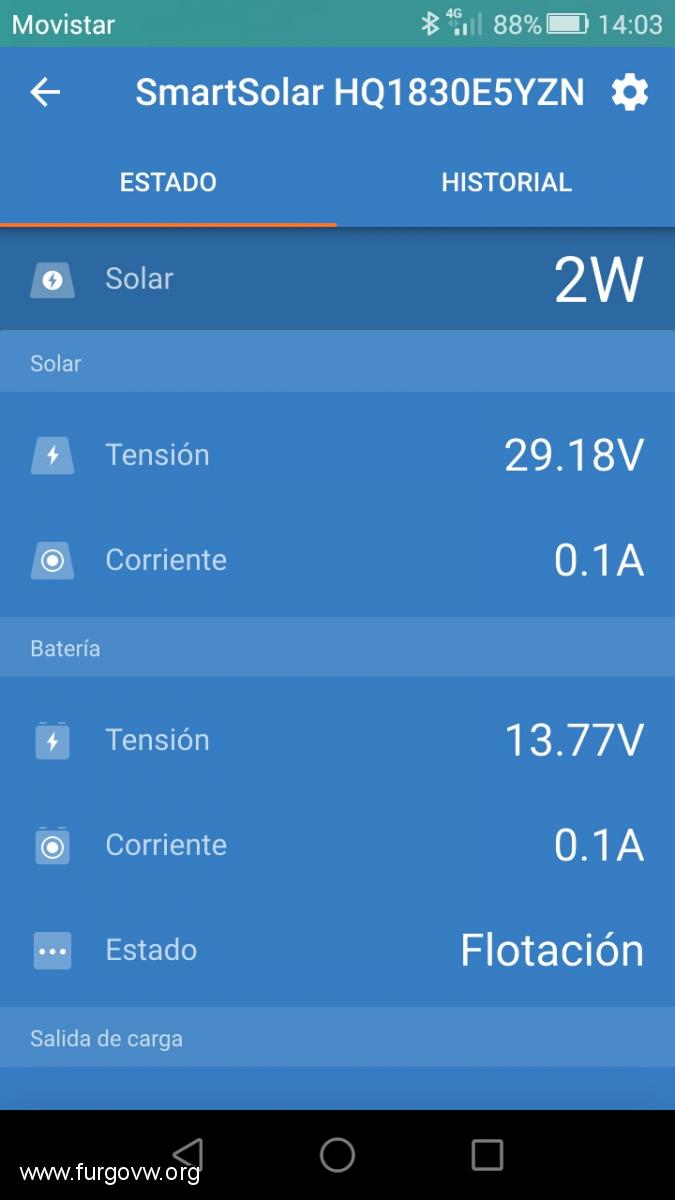Switch to the HISTORIAL tab
This screenshot has width=675, height=1200.
pyautogui.click(x=506, y=183)
